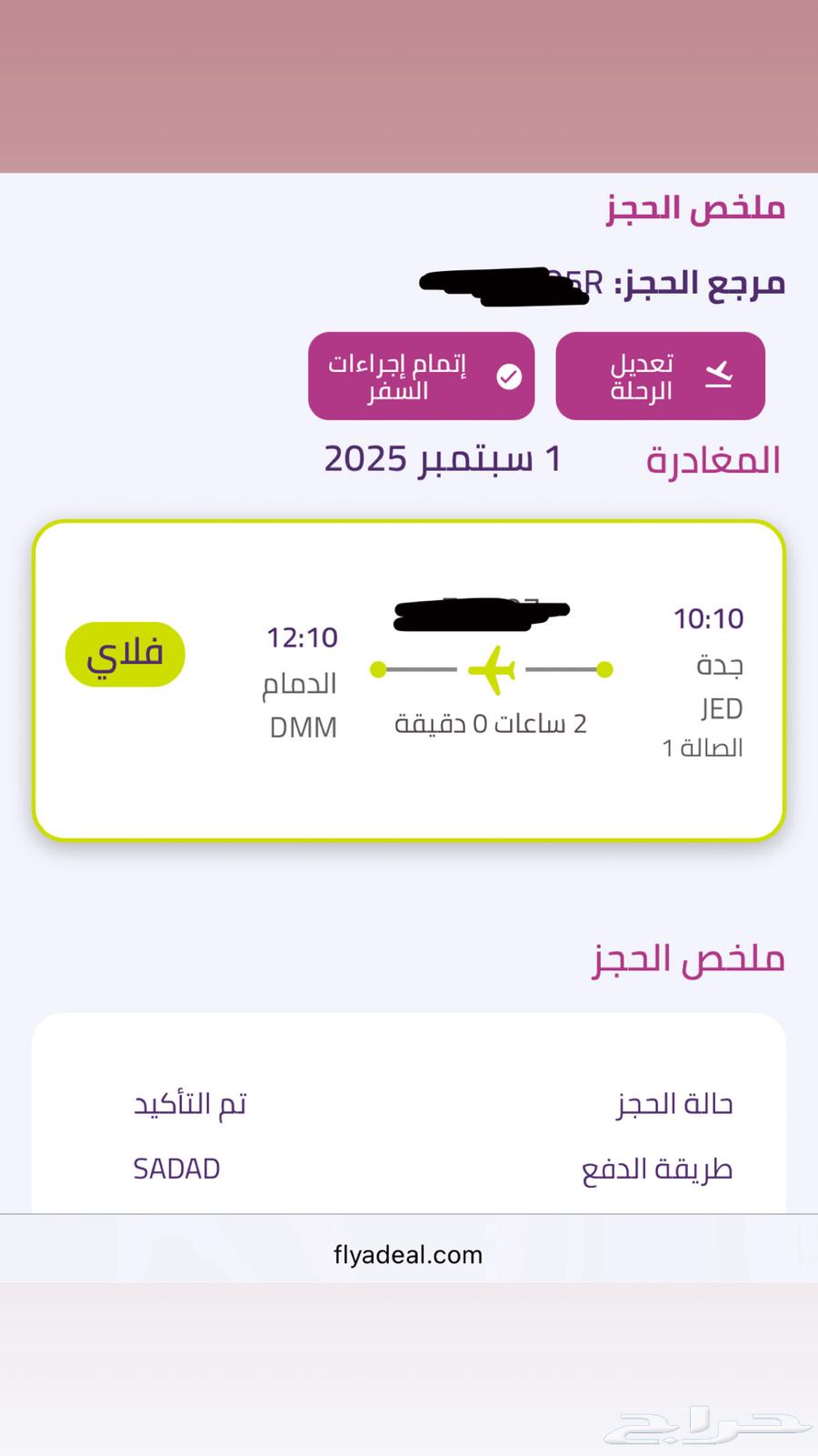Click the right route endpoint dot near جدة

[604, 669]
